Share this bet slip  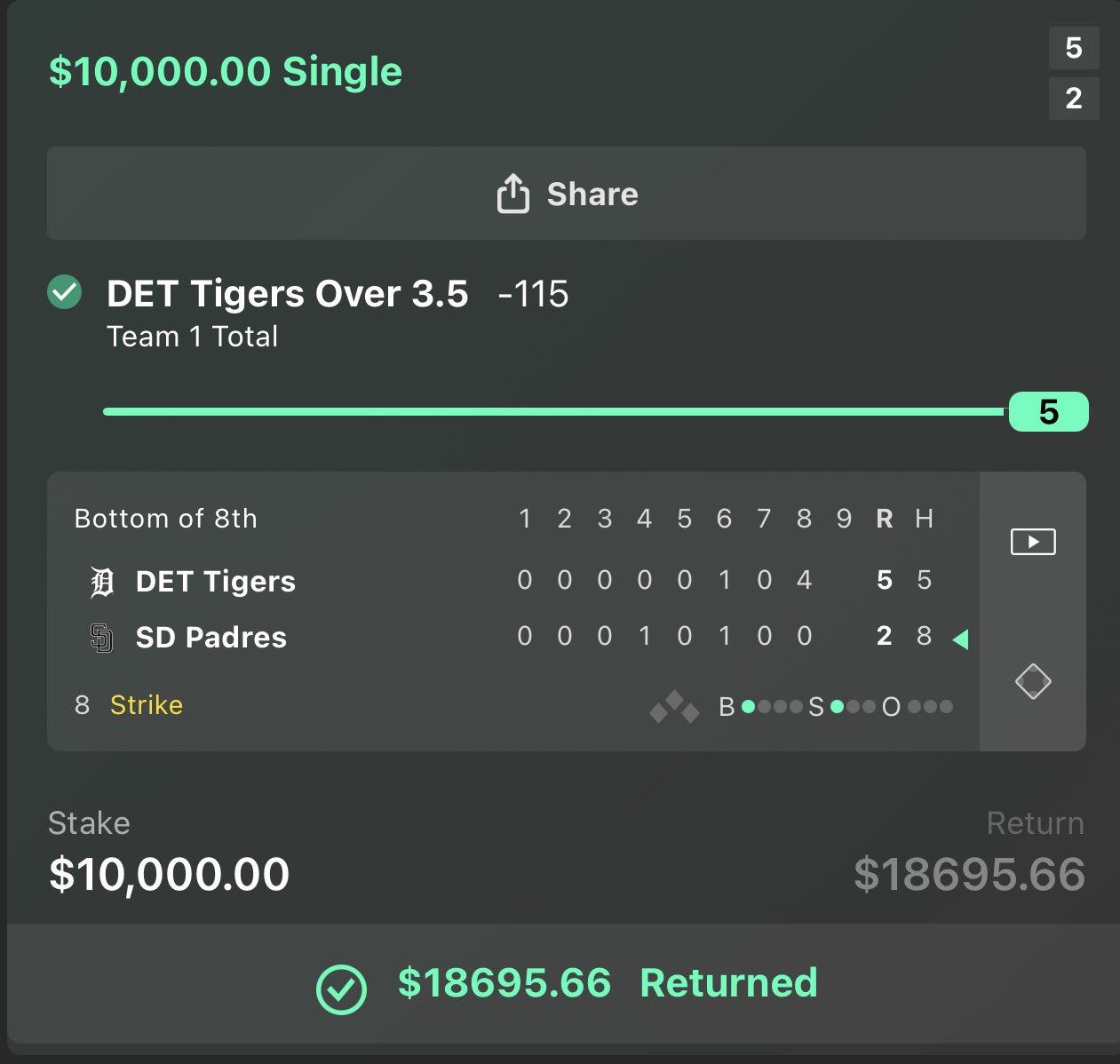coord(567,194)
